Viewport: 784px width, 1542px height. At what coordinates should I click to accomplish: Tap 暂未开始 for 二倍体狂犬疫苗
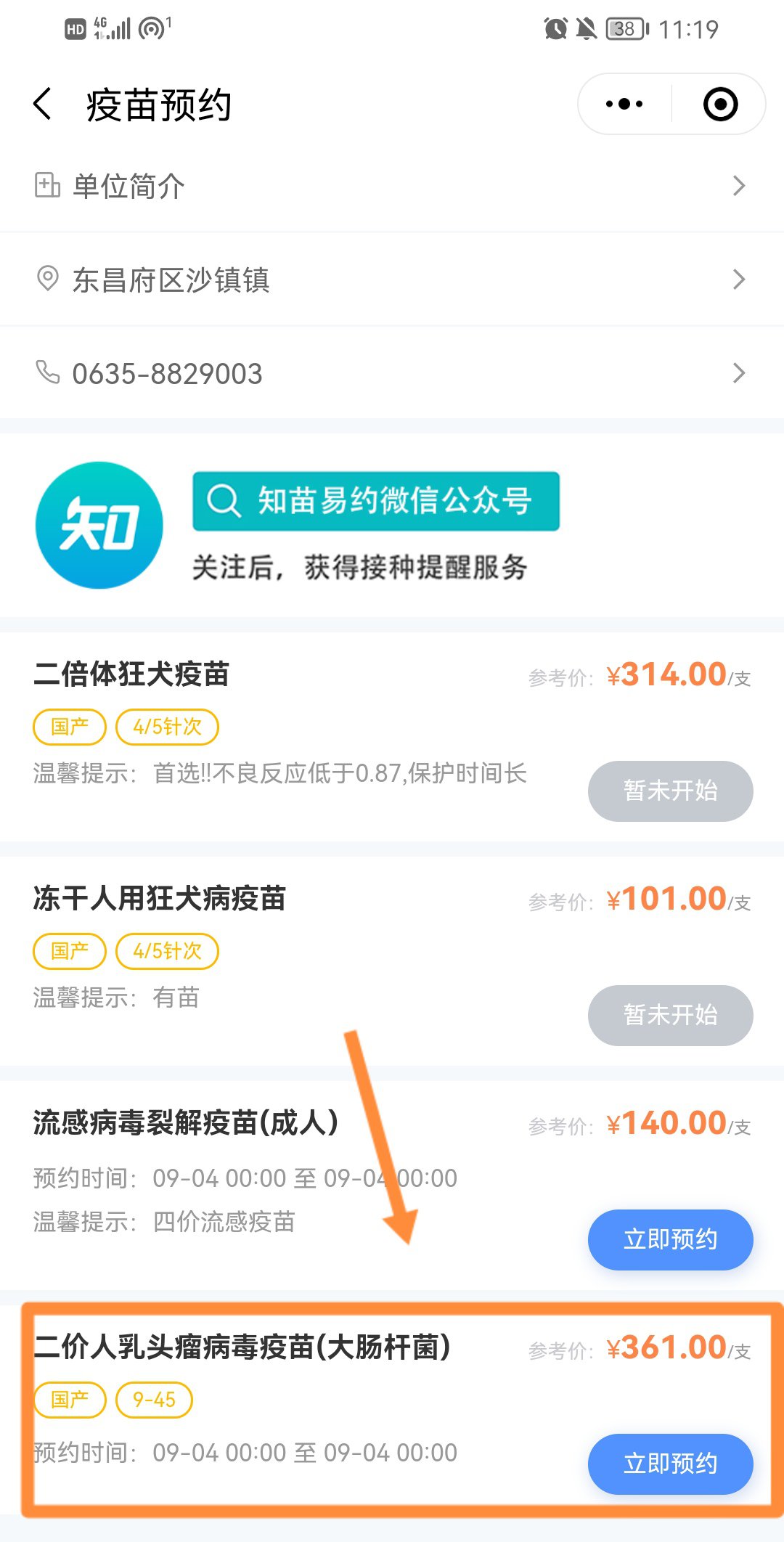tap(670, 791)
